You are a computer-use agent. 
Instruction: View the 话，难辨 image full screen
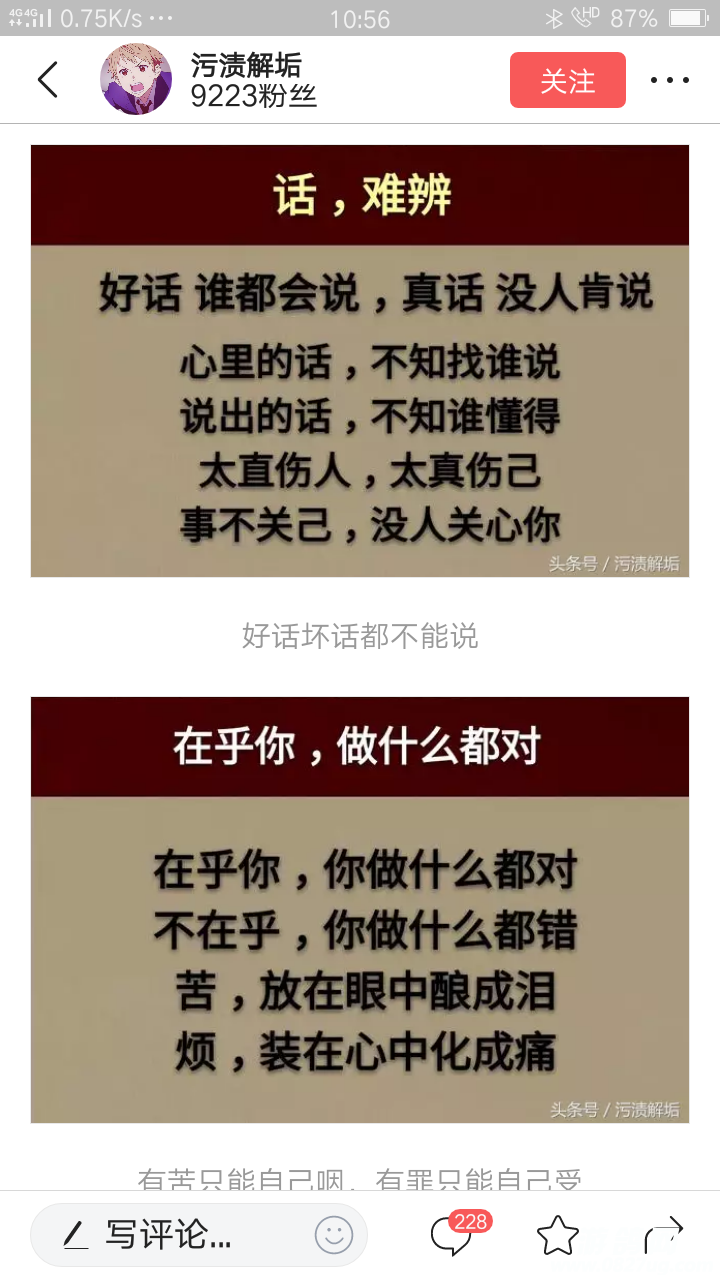point(360,361)
